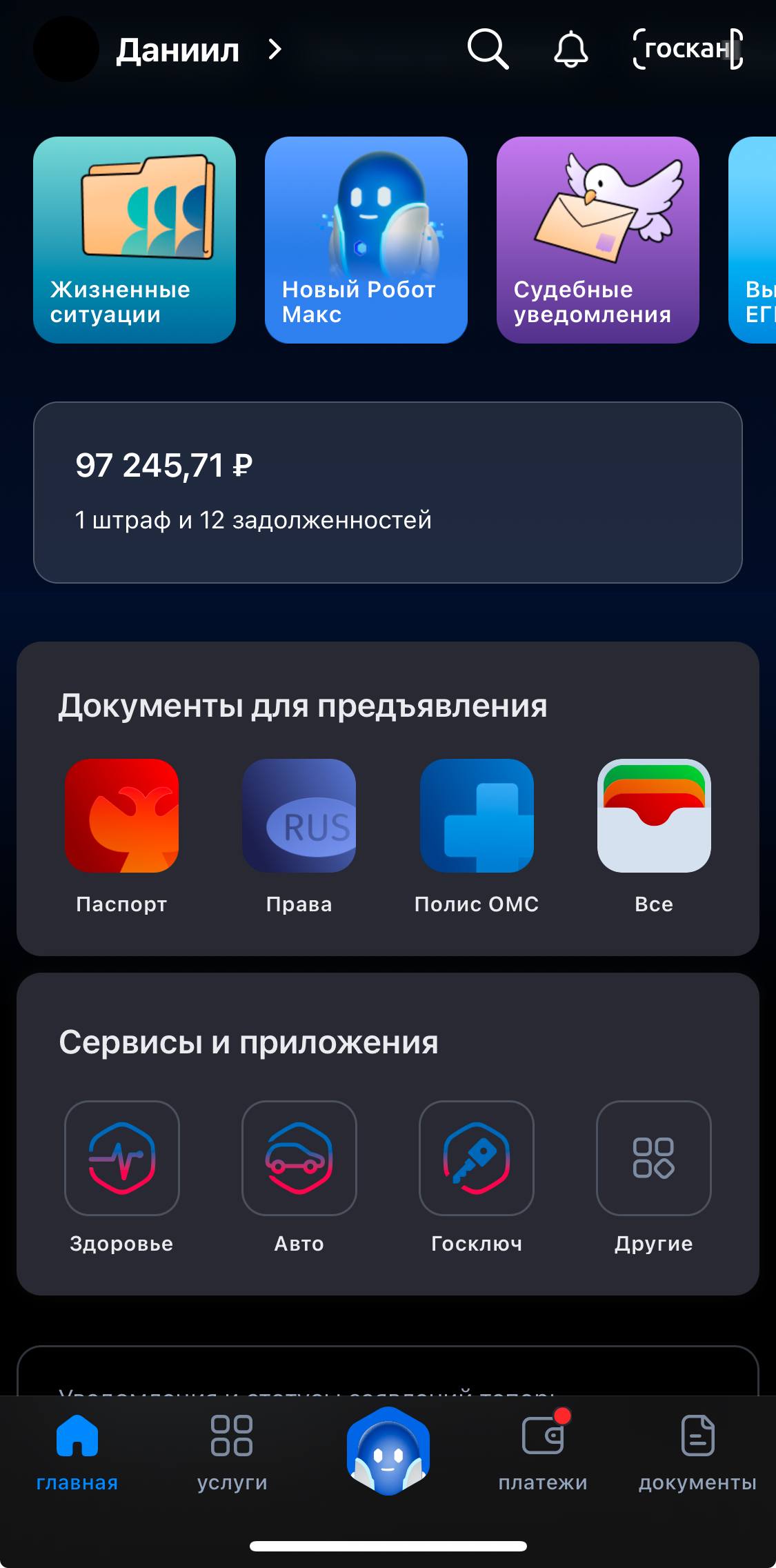
Task: Open the robot assistant in the bottom bar
Action: [x=388, y=1450]
